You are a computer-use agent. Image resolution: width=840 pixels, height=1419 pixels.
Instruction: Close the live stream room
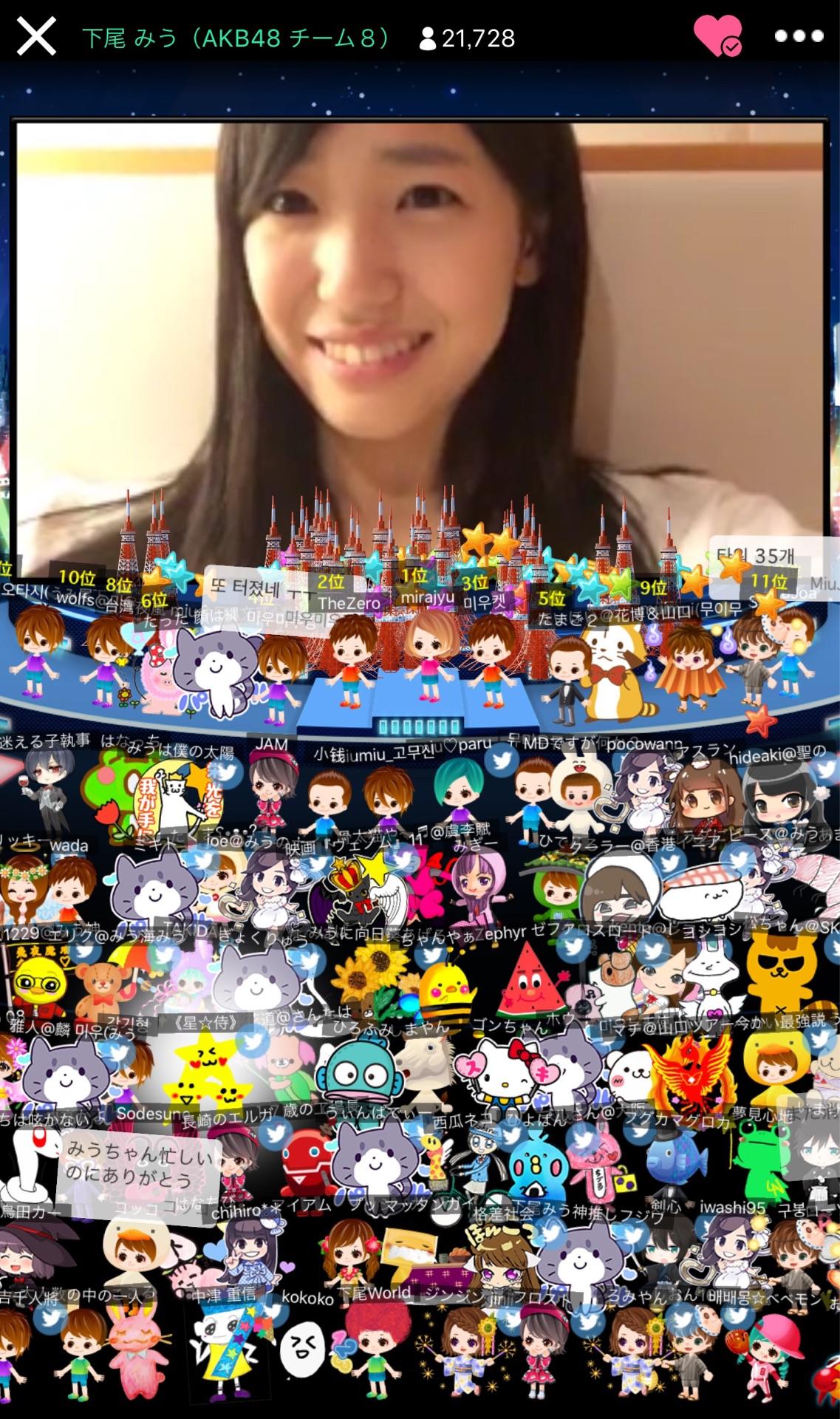tap(36, 36)
